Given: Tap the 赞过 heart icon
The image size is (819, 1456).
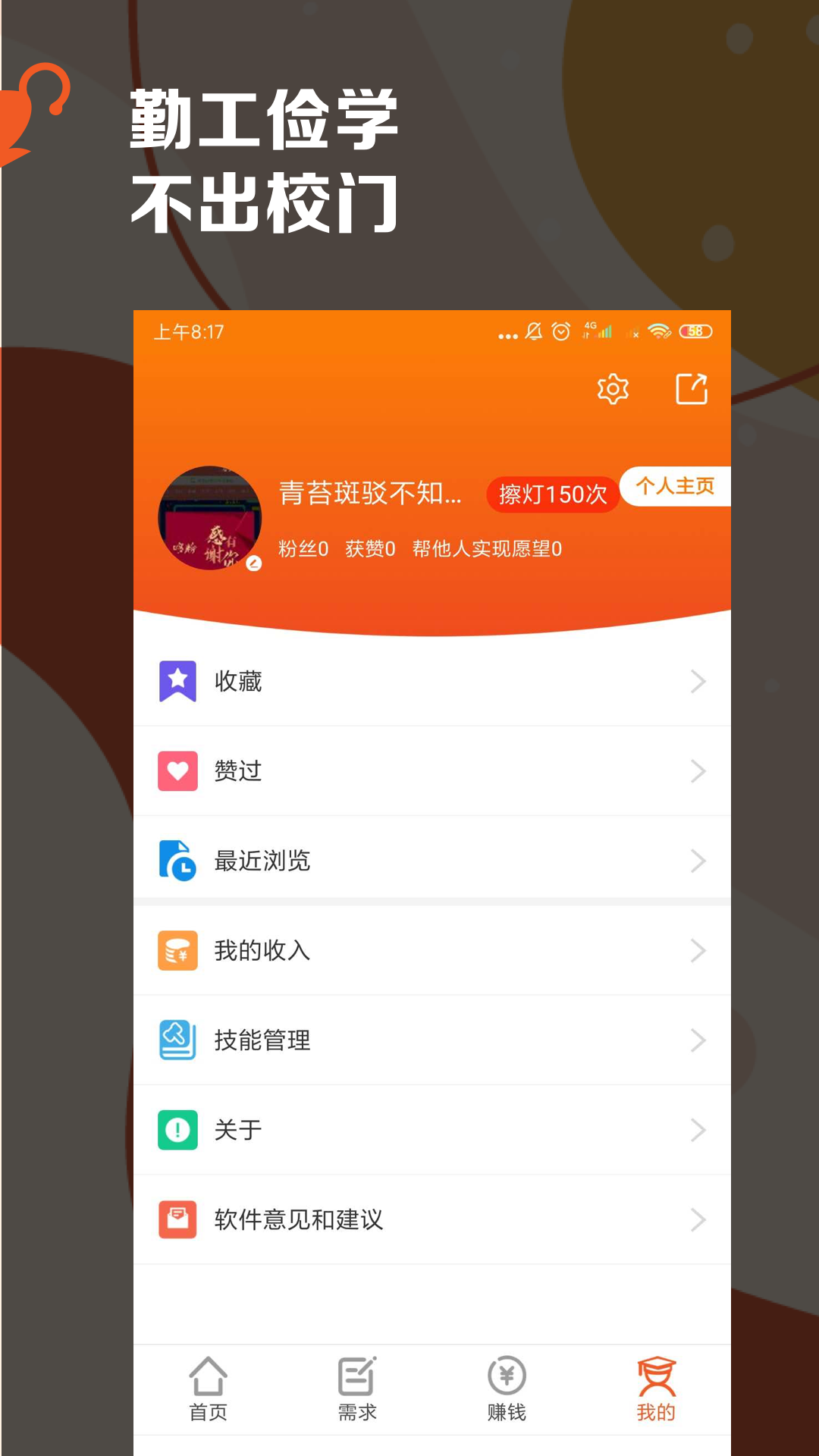Looking at the screenshot, I should [177, 770].
